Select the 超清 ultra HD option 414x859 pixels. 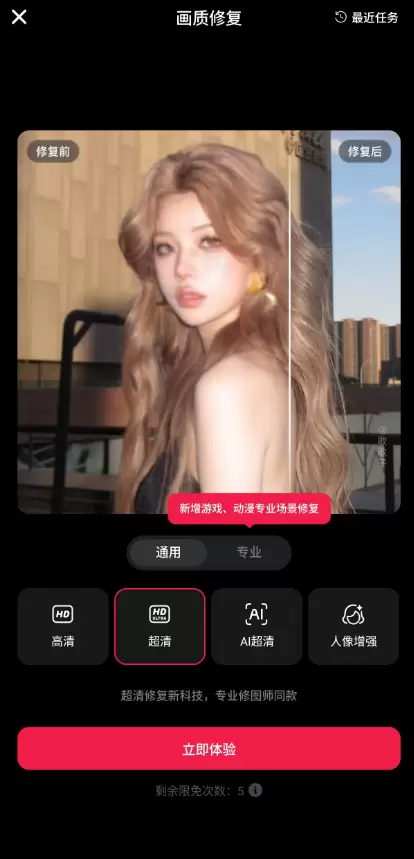click(x=160, y=626)
